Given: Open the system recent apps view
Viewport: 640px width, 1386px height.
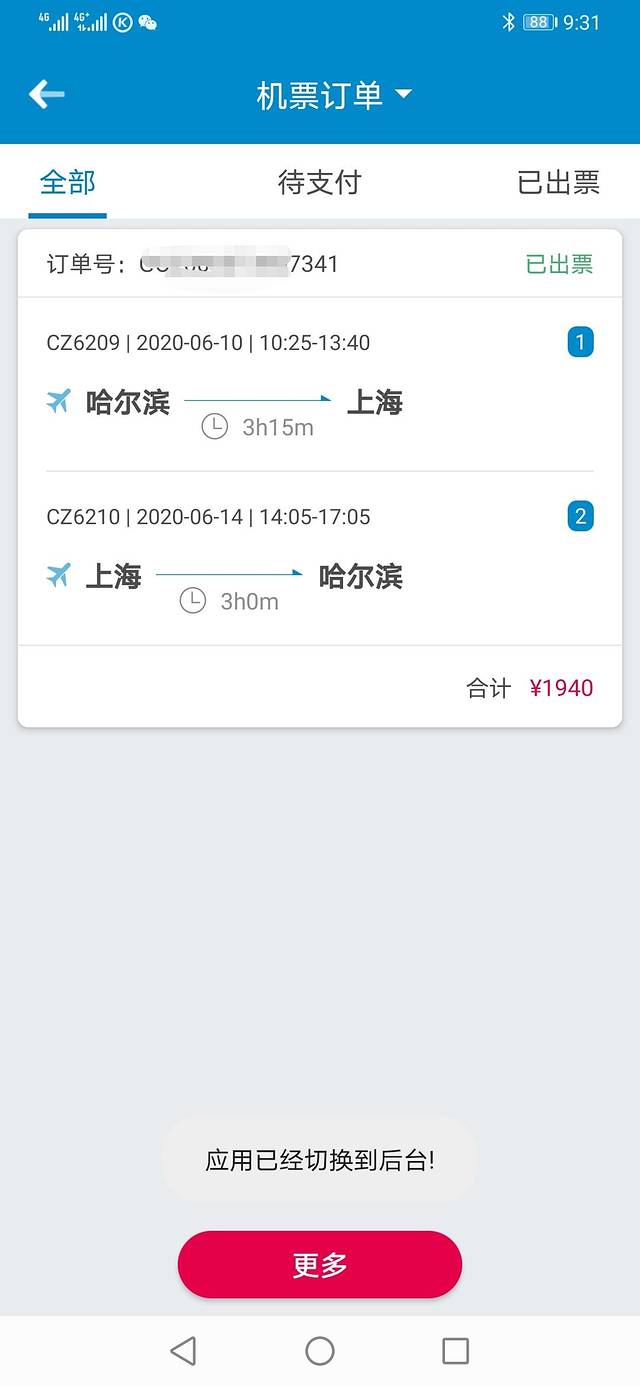Looking at the screenshot, I should click(455, 1351).
